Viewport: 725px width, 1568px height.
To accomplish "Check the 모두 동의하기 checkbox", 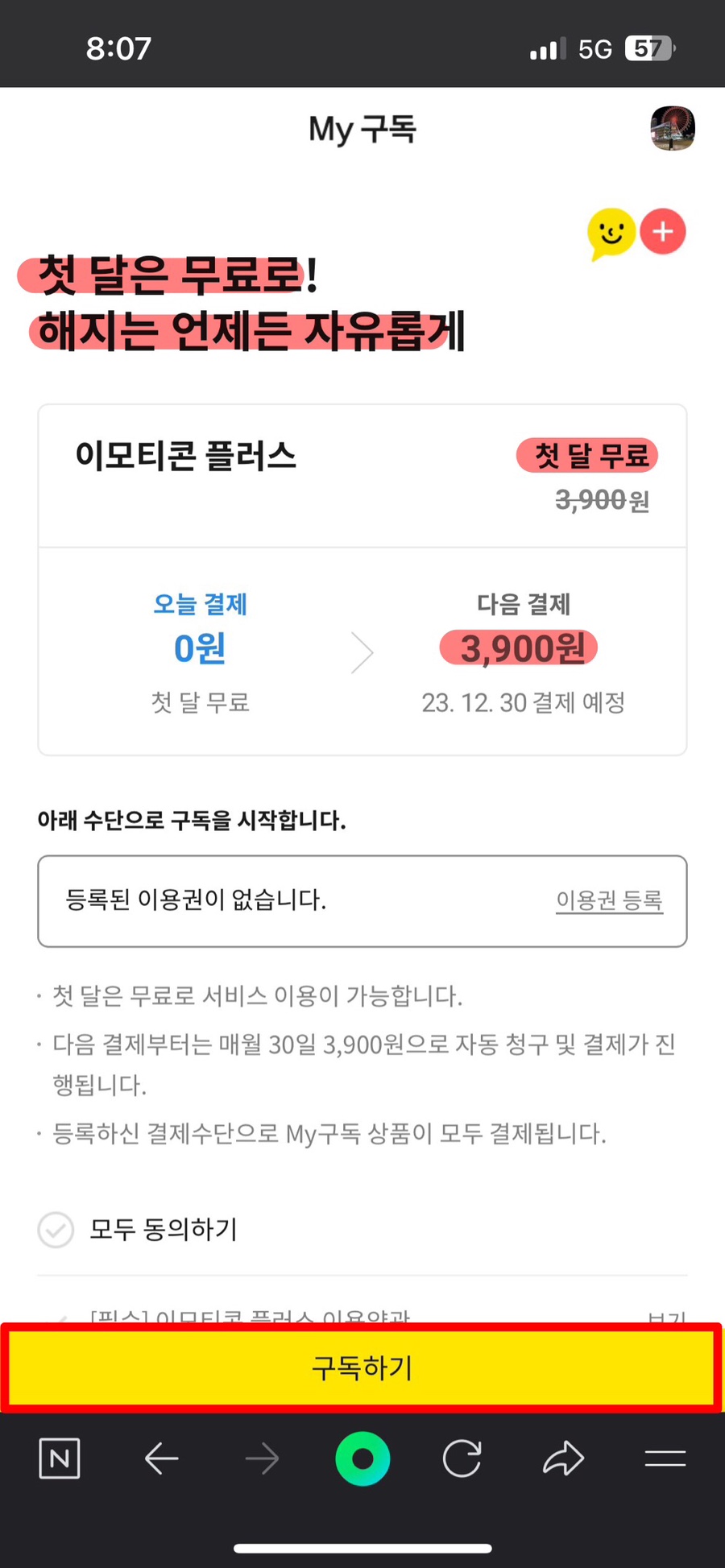I will [56, 1230].
